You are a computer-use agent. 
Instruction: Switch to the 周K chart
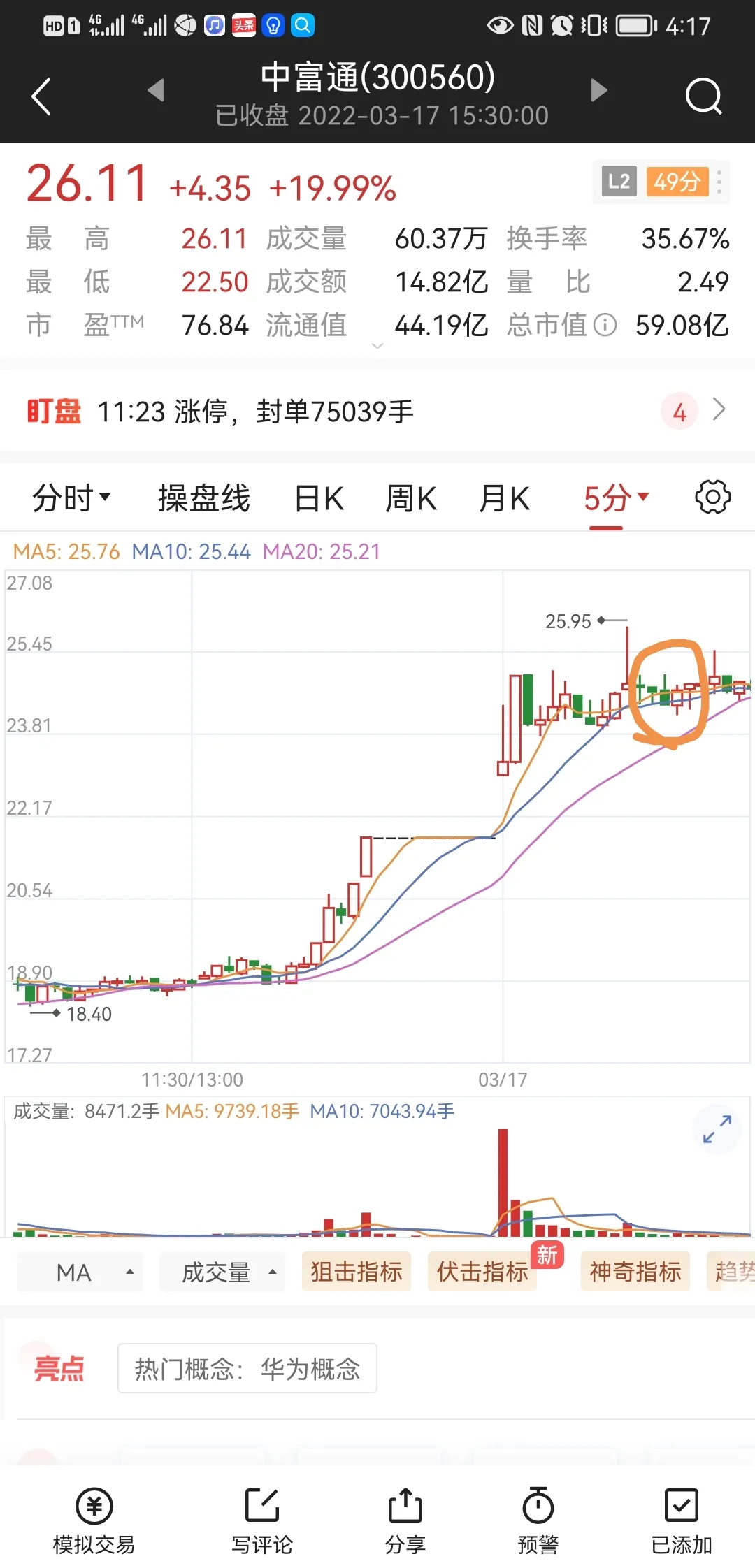411,498
